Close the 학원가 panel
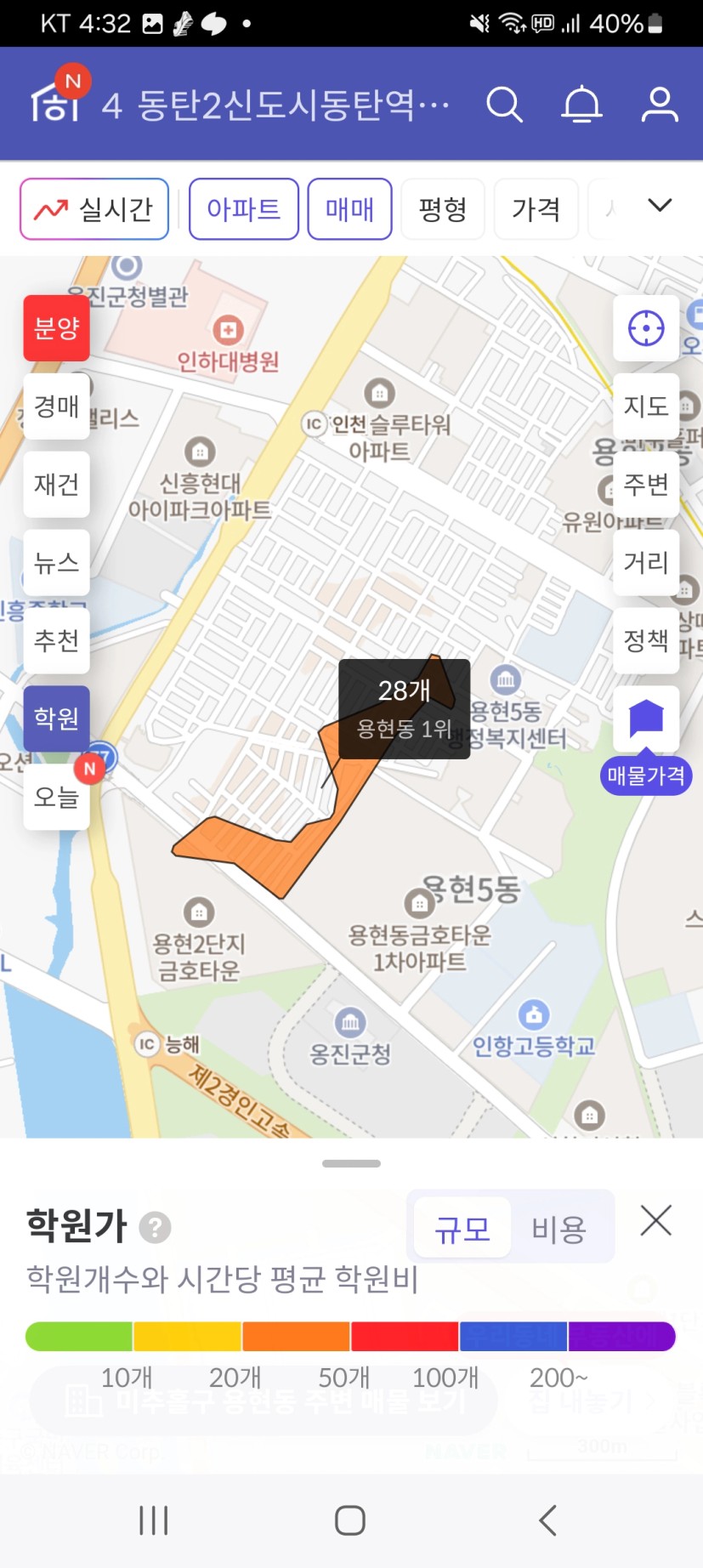703x1568 pixels. pos(656,1221)
